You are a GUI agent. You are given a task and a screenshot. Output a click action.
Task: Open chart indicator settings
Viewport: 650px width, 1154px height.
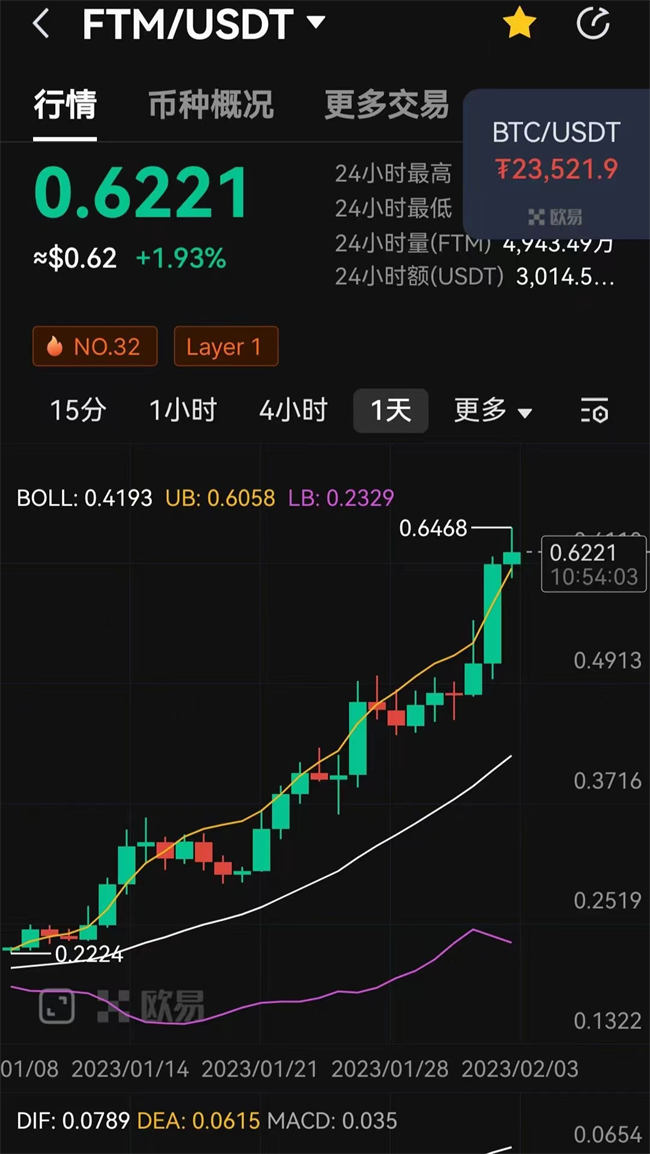(x=594, y=411)
